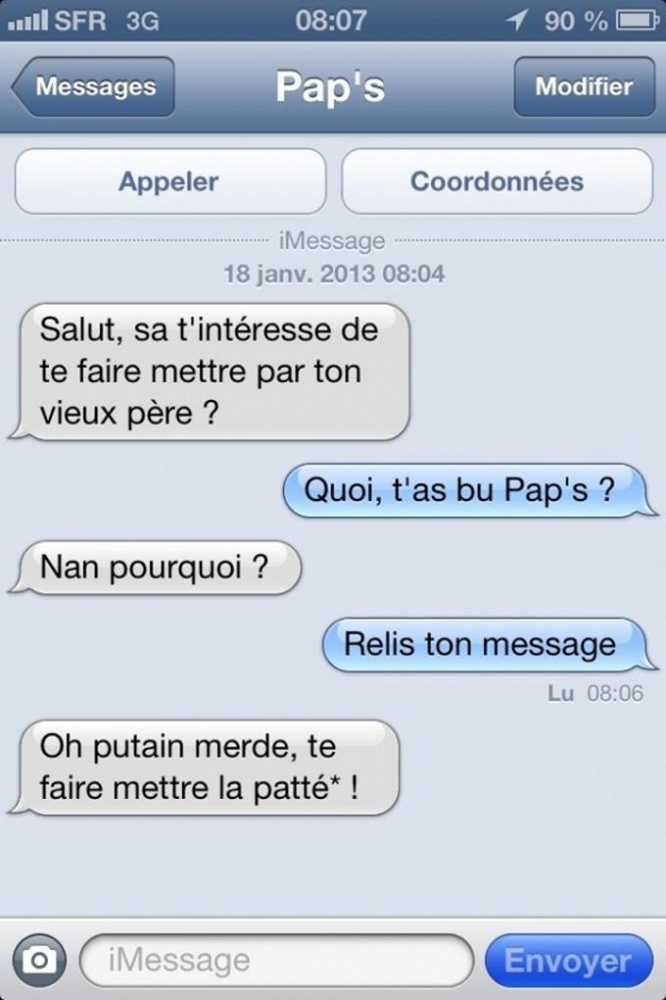The height and width of the screenshot is (1000, 666).
Task: Focus the iMessage text field
Action: click(275, 961)
